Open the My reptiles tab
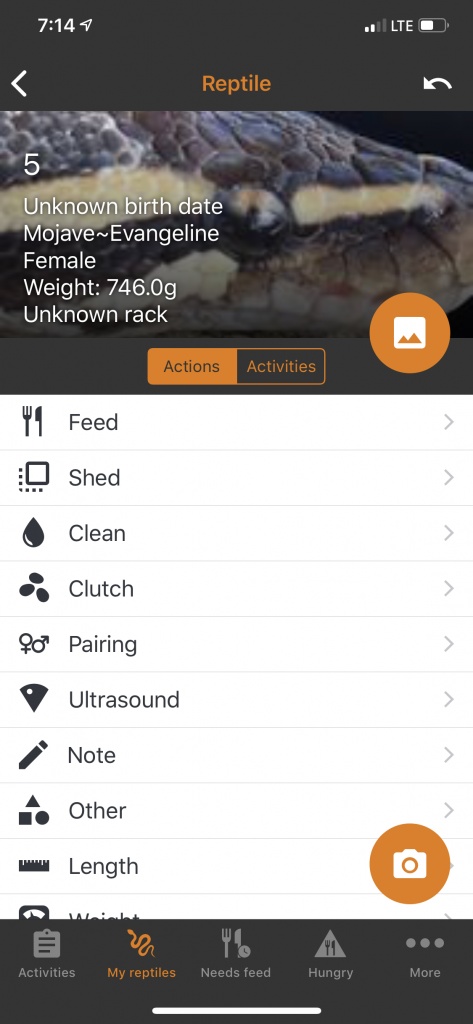The height and width of the screenshot is (1024, 473). (142, 953)
